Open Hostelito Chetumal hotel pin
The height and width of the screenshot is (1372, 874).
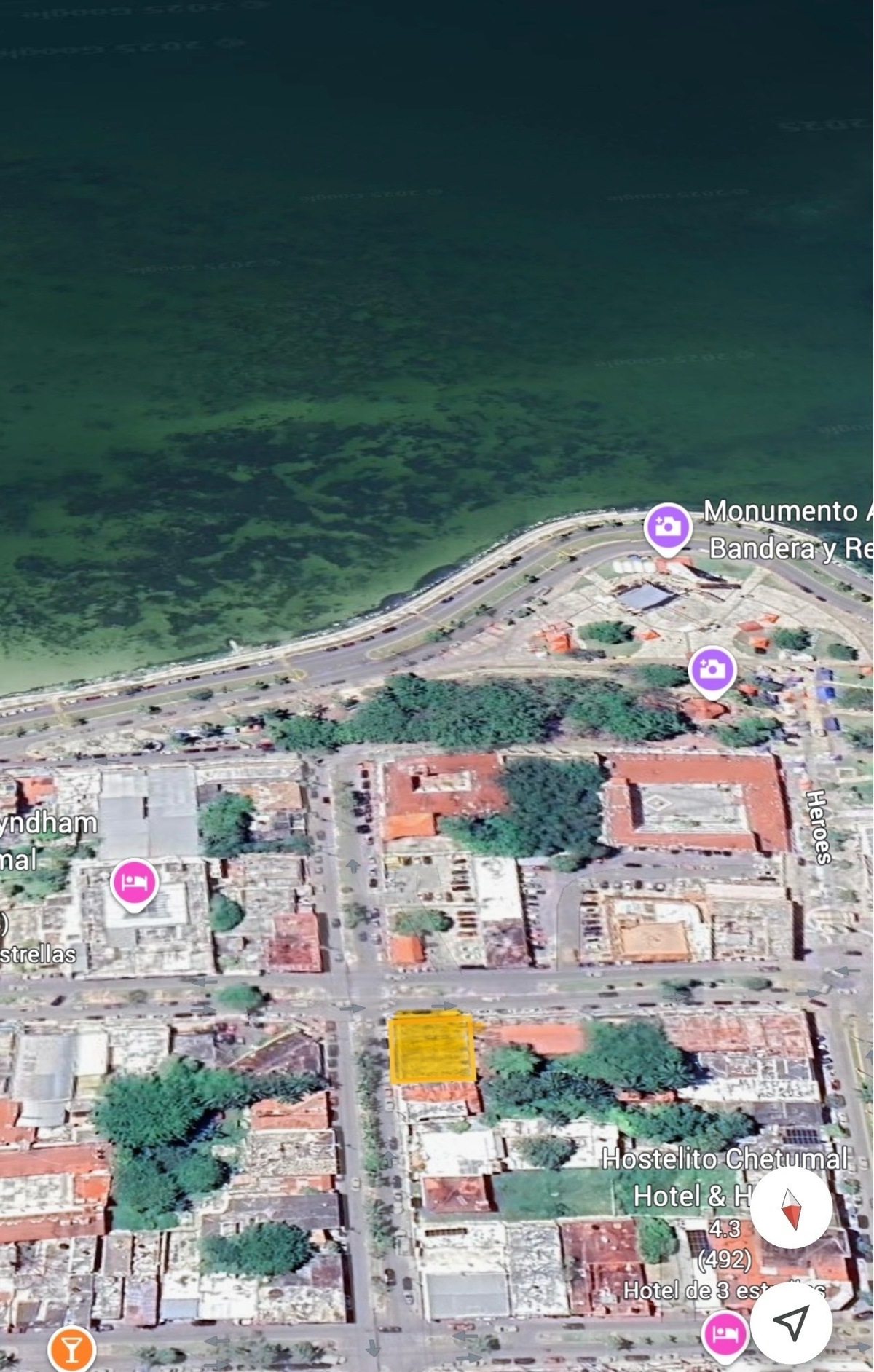725,1333
